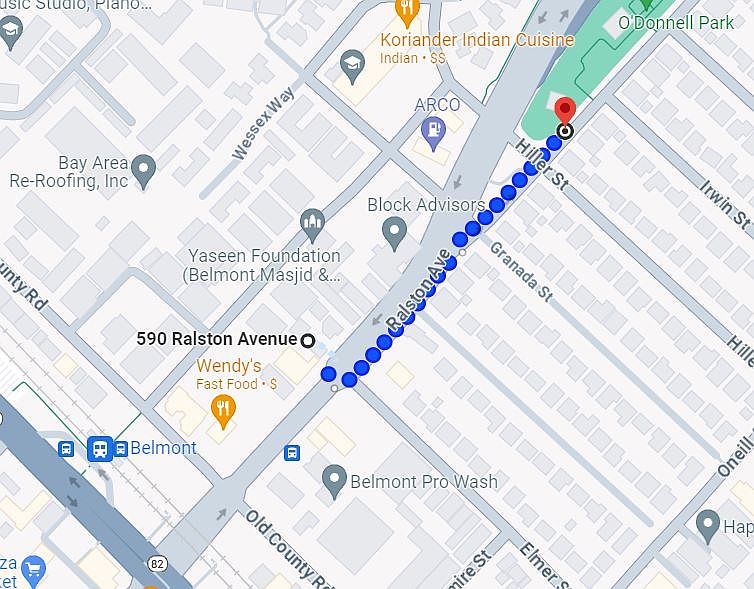Open the Block Advisors location pin

[394, 234]
